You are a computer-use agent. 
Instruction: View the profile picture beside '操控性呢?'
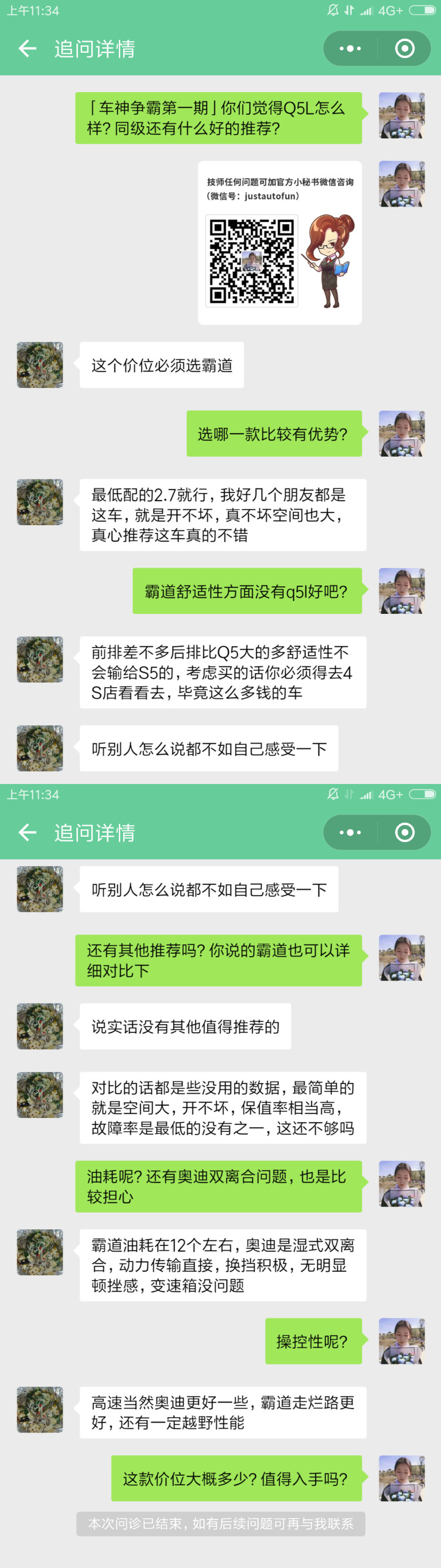(x=402, y=1341)
